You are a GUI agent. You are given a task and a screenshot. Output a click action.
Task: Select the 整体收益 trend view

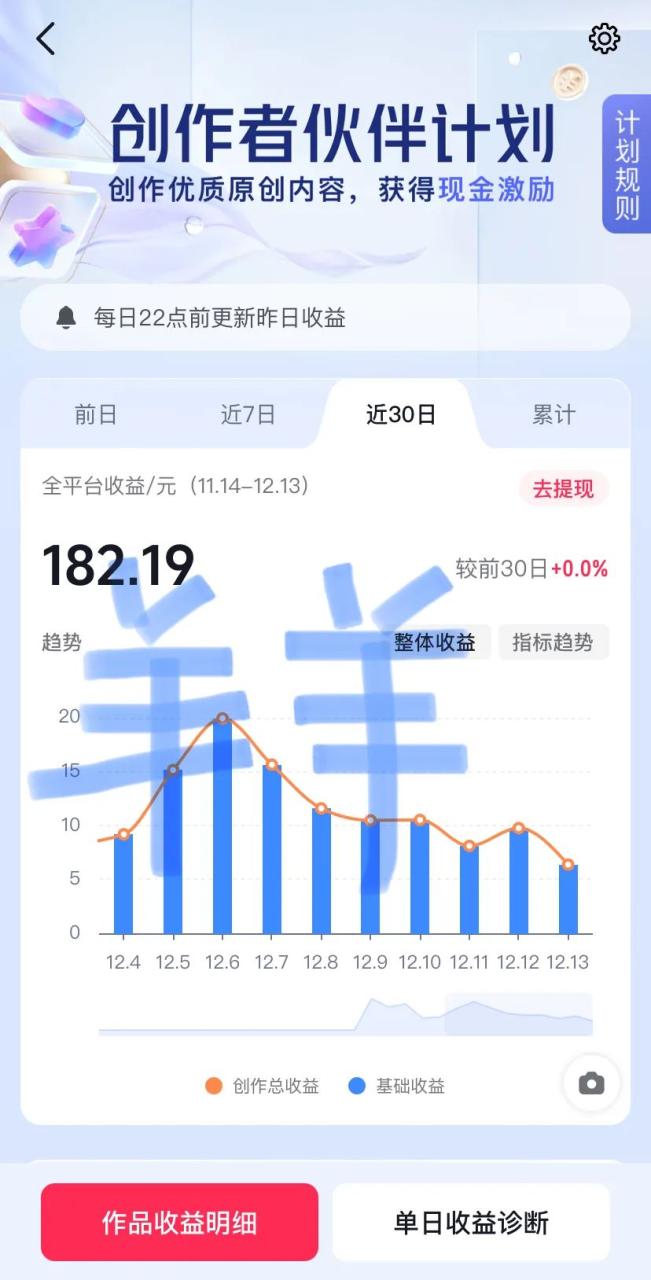point(434,642)
